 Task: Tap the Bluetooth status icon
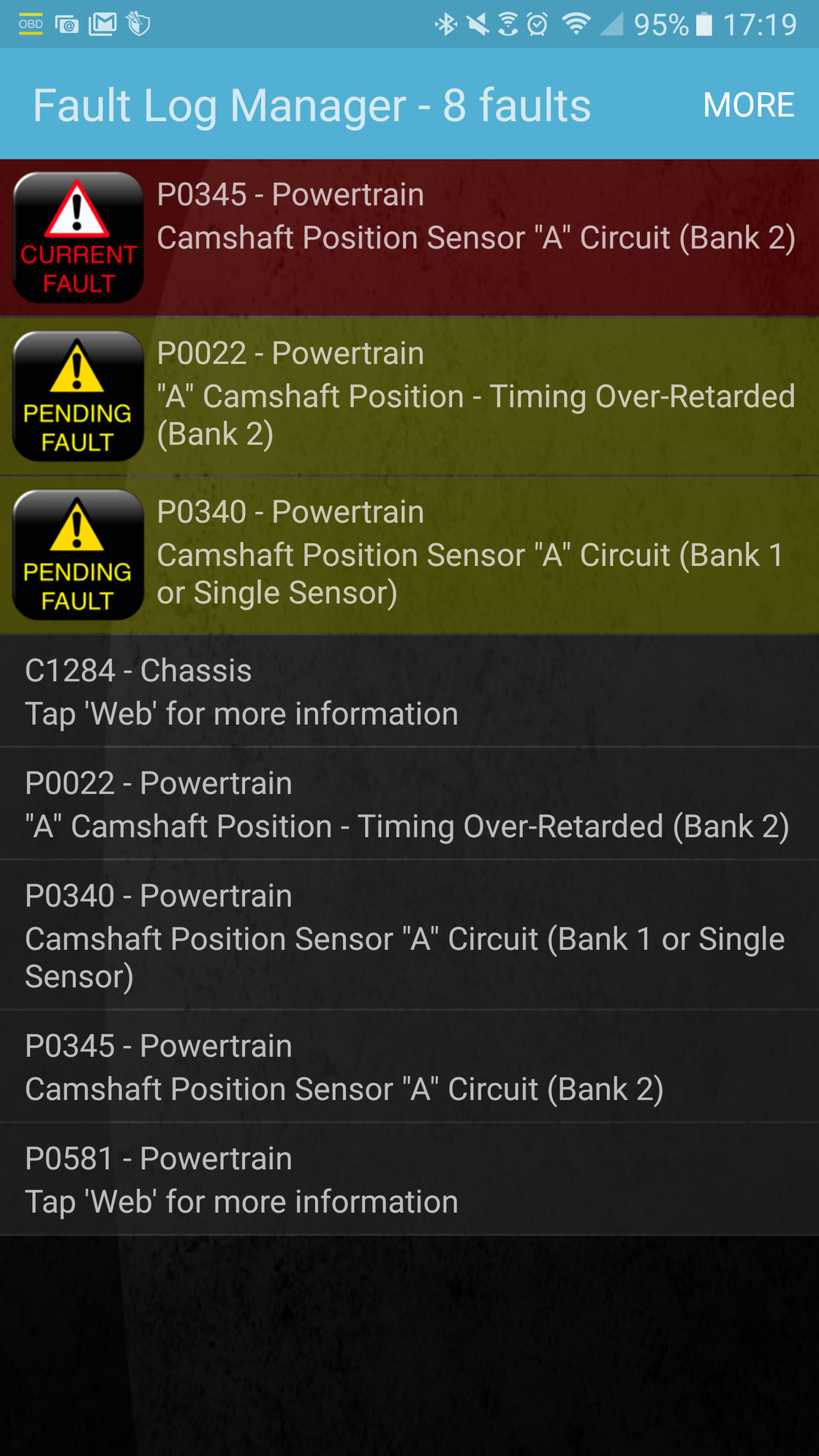tap(444, 24)
